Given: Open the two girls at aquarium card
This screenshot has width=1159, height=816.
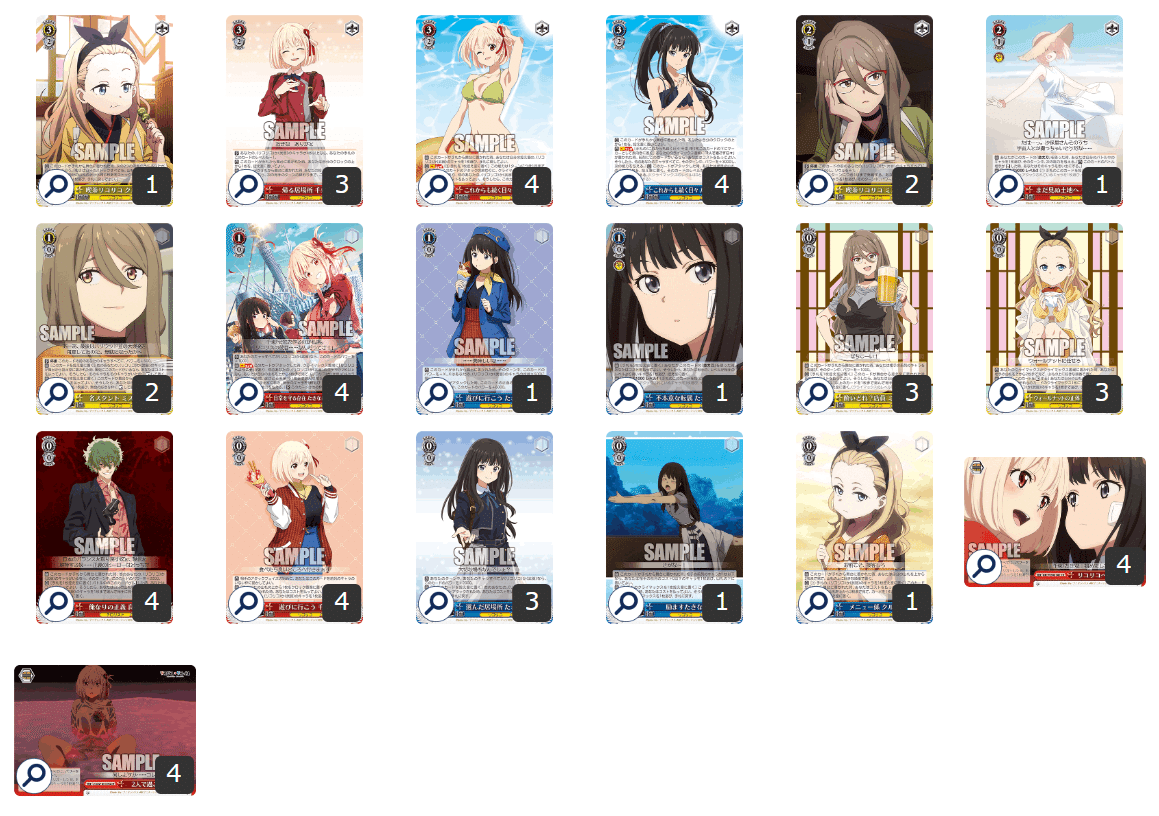Looking at the screenshot, I should 247,394.
